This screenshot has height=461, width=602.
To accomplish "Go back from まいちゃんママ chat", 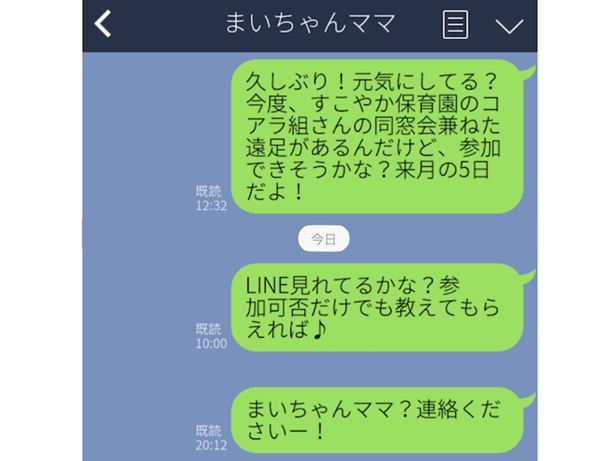I will (x=103, y=24).
